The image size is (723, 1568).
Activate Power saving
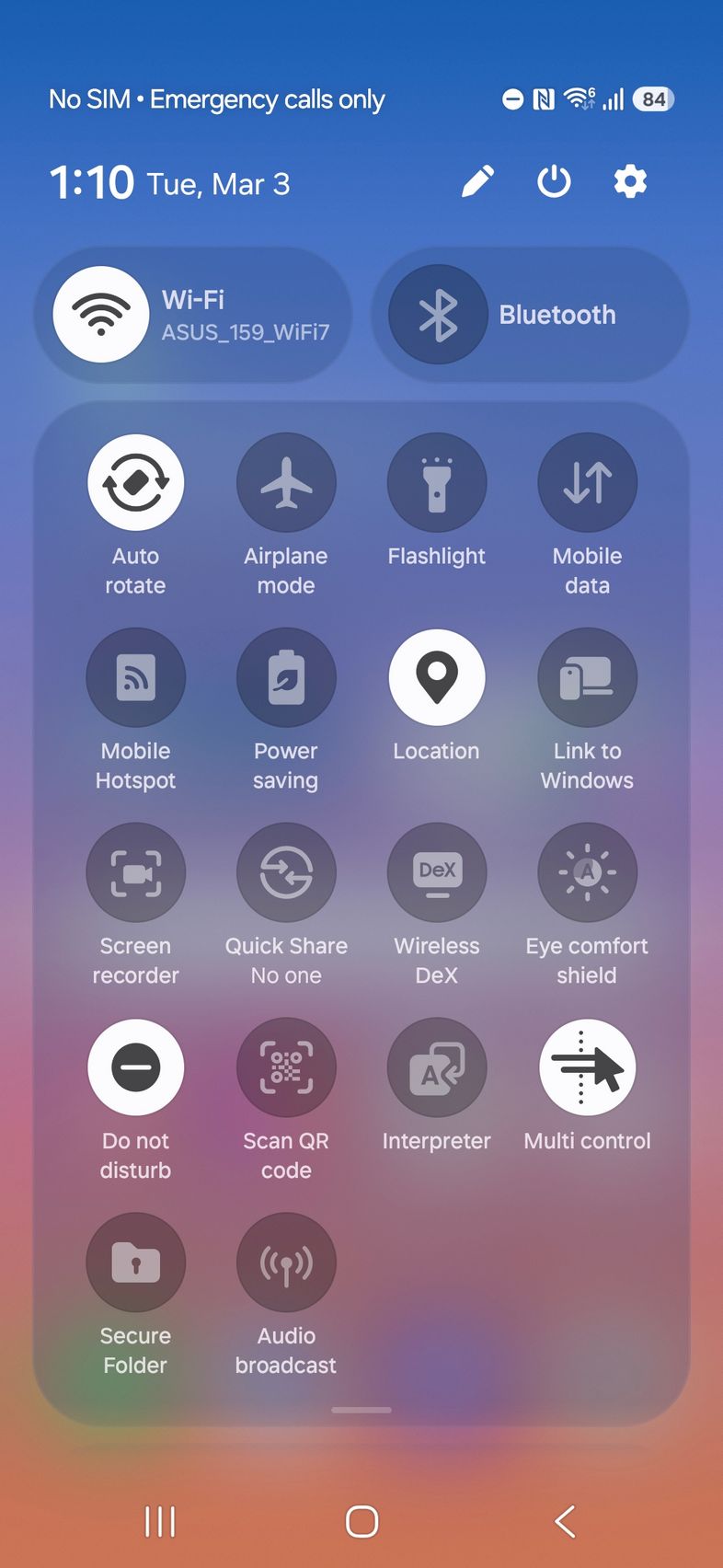point(286,678)
